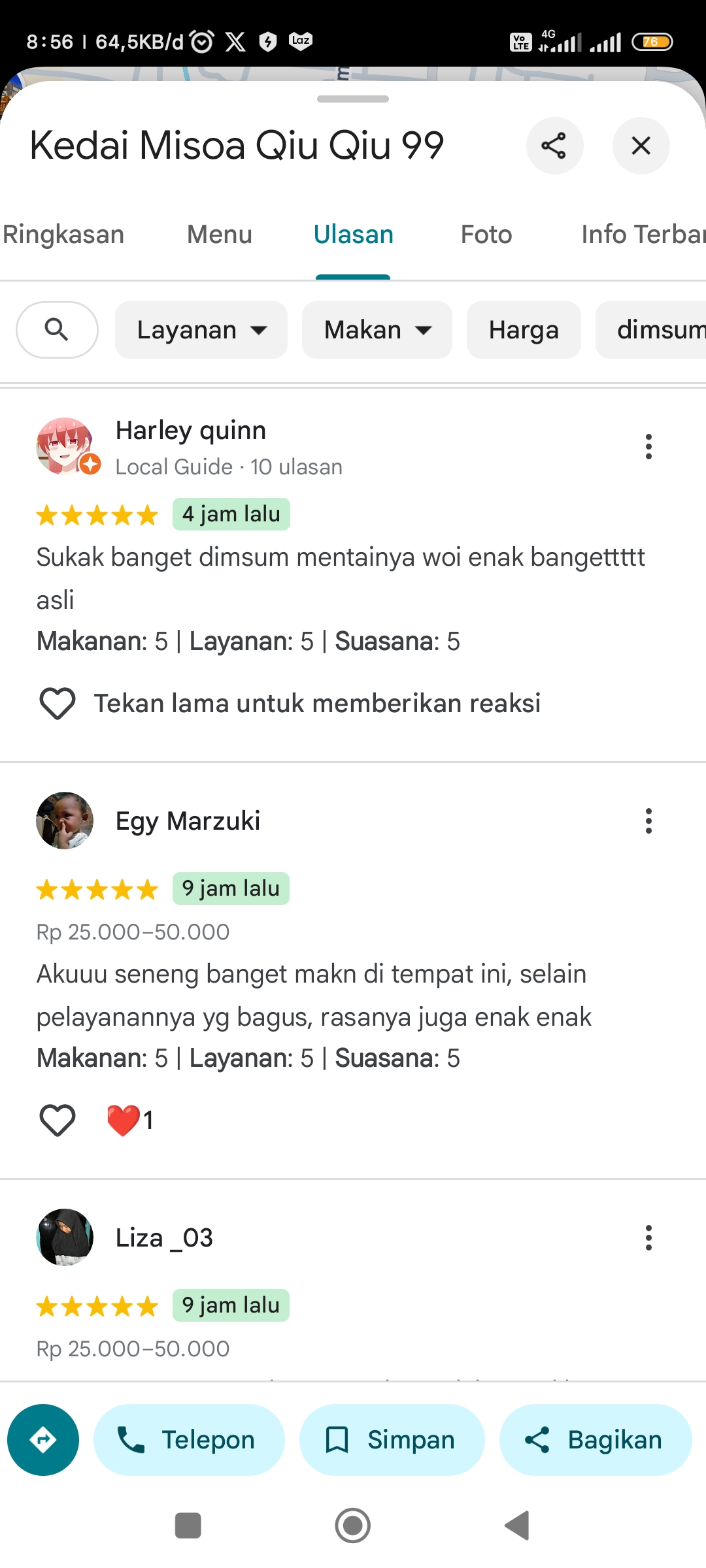This screenshot has height=1568, width=706.
Task: Open Egy Marzuki's review options menu
Action: [648, 821]
